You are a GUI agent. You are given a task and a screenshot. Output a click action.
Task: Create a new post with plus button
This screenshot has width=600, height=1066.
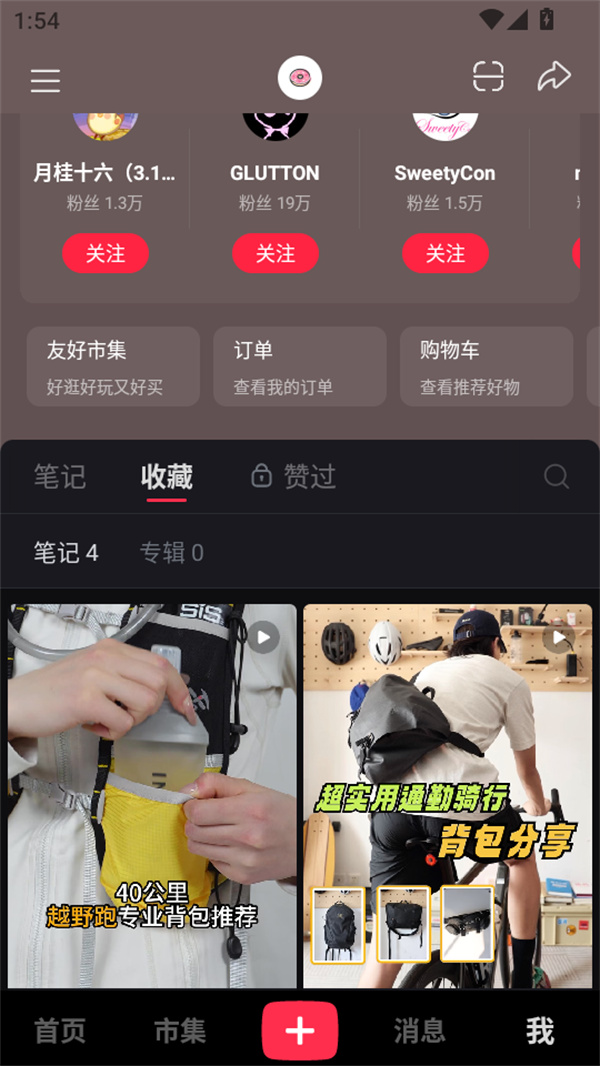click(x=299, y=1031)
